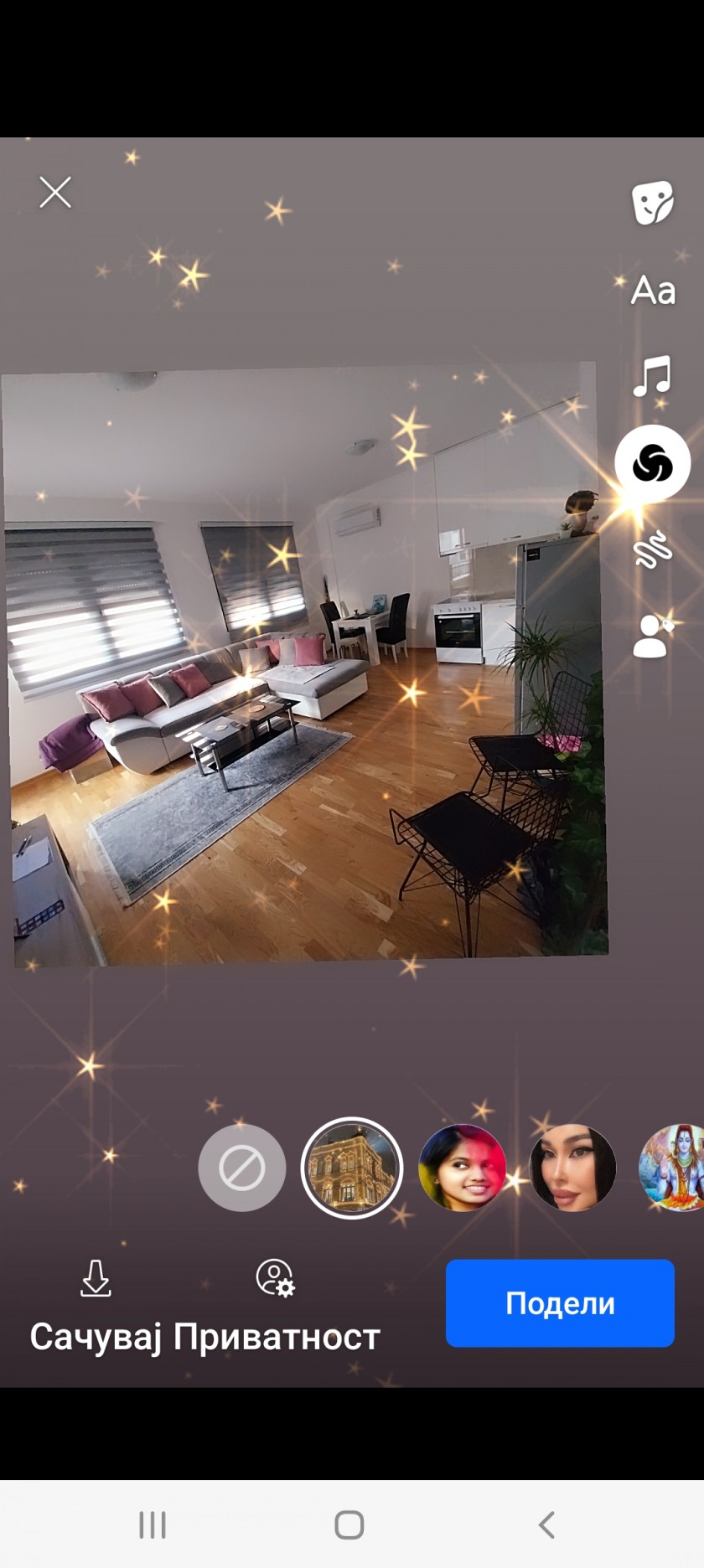Screen dimensions: 704x1568
Task: Open the effects swirl icon
Action: click(652, 462)
